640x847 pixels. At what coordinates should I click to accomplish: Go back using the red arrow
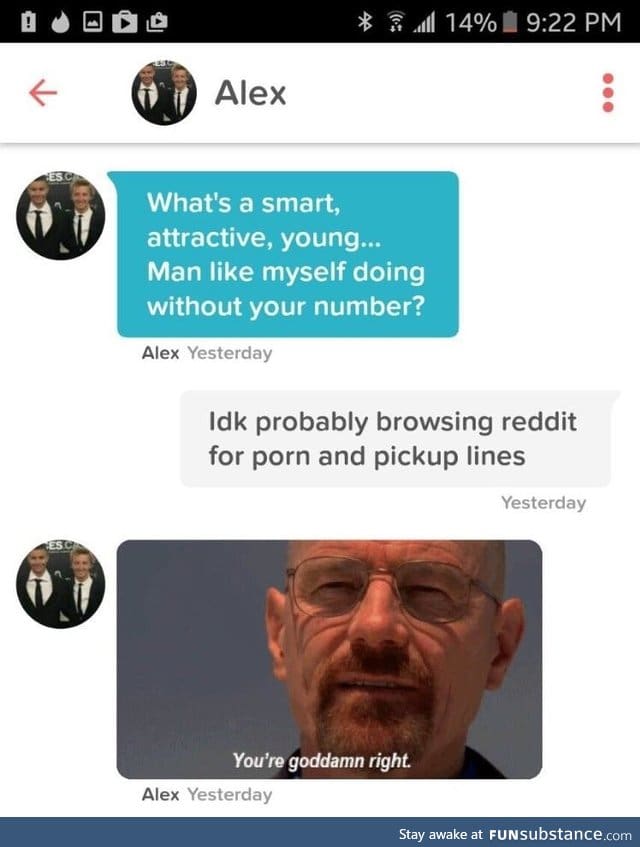point(43,93)
